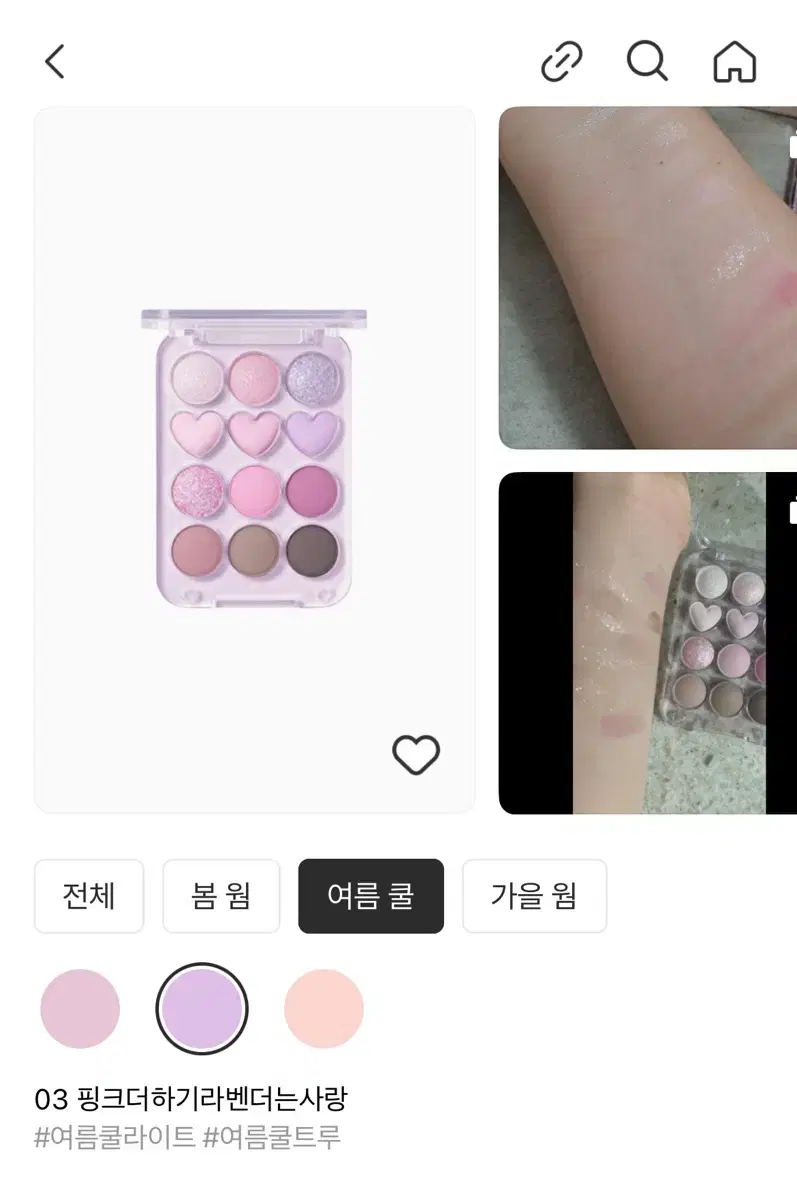Tap the back arrow to go back

55,61
